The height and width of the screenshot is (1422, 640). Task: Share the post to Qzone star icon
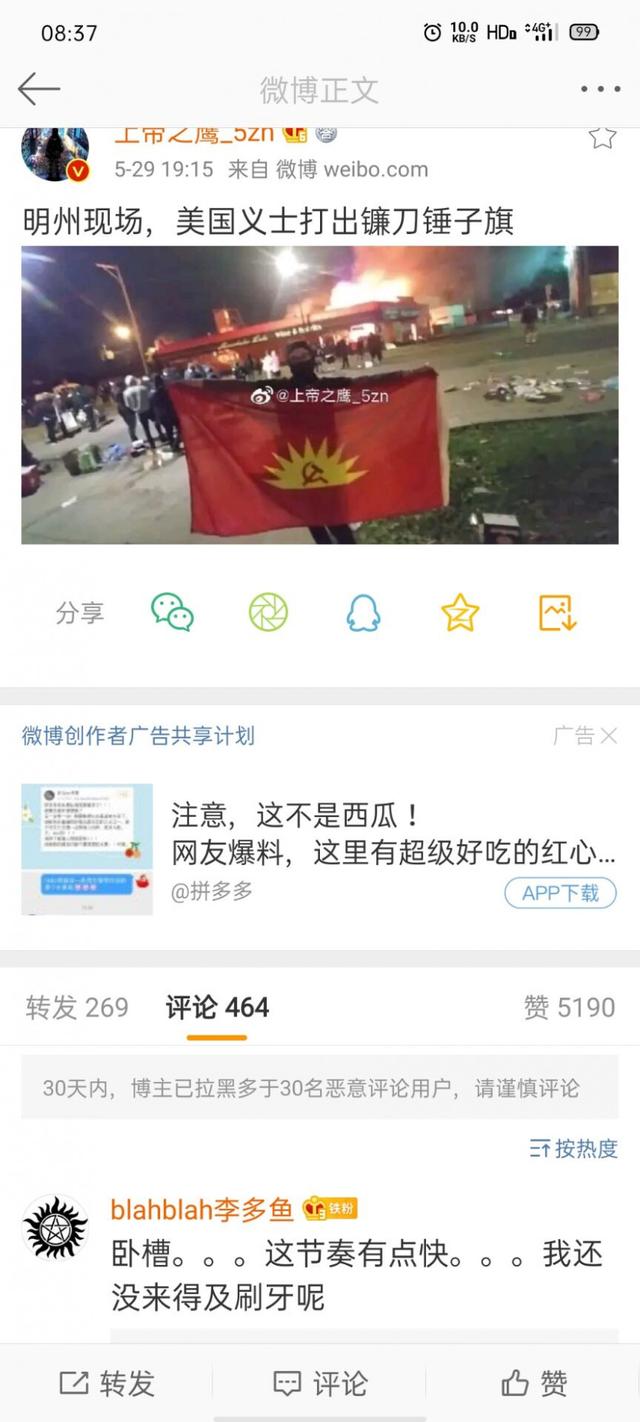(x=460, y=612)
